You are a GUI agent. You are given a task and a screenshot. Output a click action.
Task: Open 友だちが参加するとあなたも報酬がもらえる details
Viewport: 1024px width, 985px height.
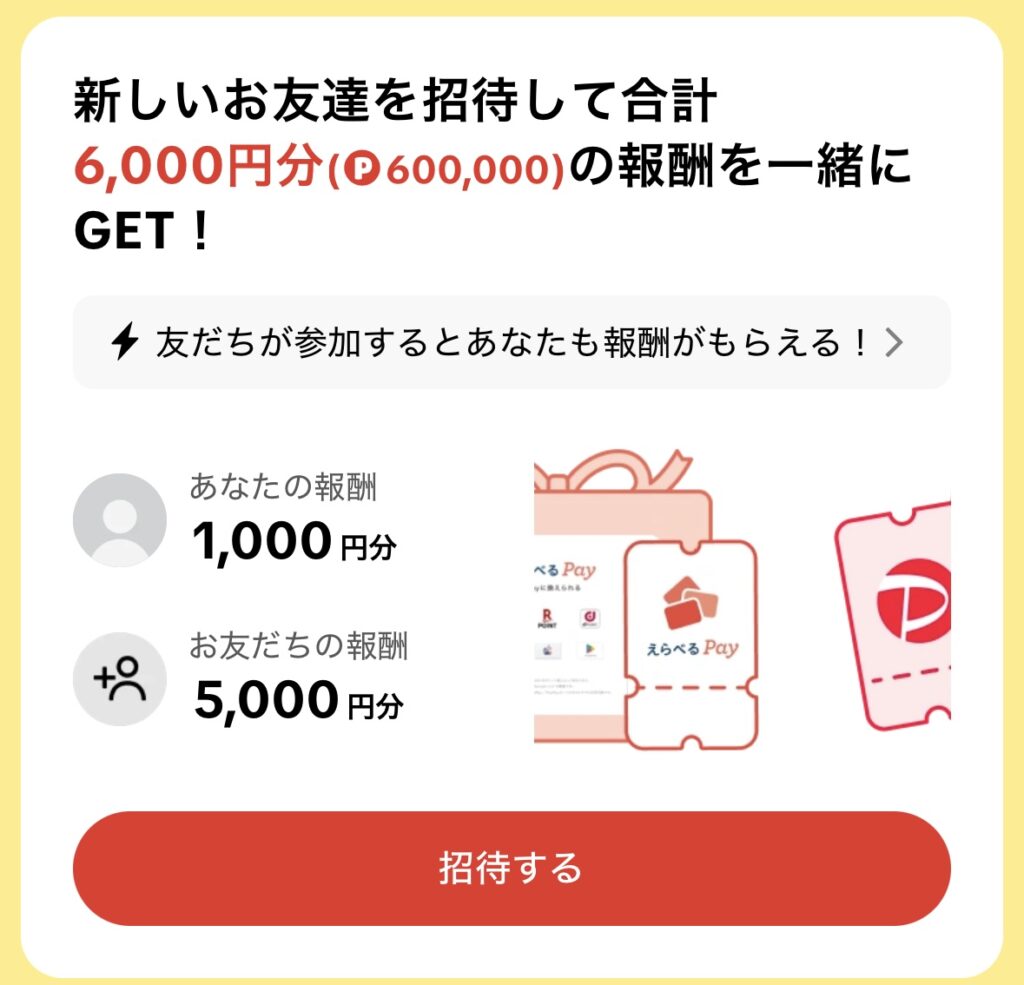click(511, 343)
